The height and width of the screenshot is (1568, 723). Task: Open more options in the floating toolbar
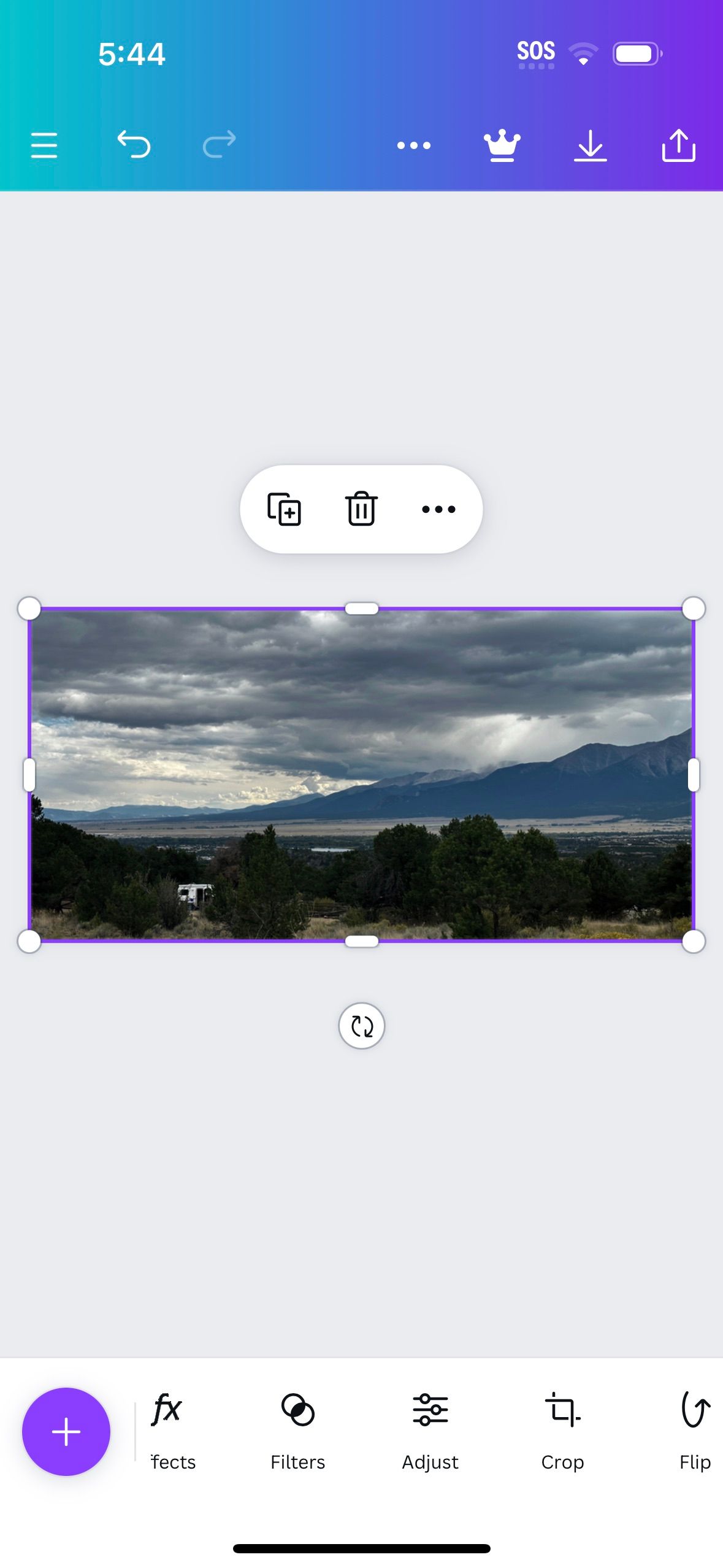[x=438, y=509]
